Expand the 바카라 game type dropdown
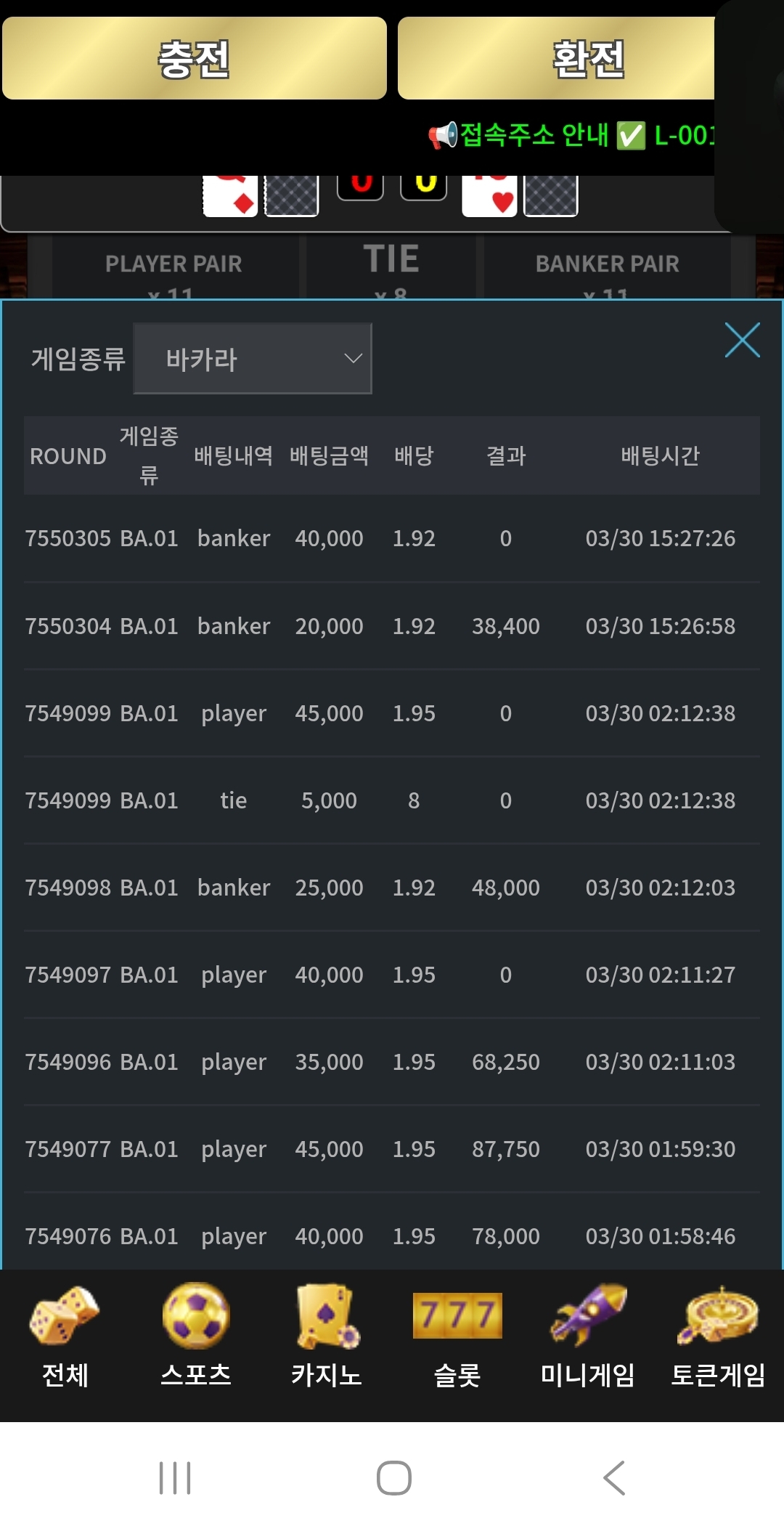Screen dimensions: 784x1526 tap(253, 359)
